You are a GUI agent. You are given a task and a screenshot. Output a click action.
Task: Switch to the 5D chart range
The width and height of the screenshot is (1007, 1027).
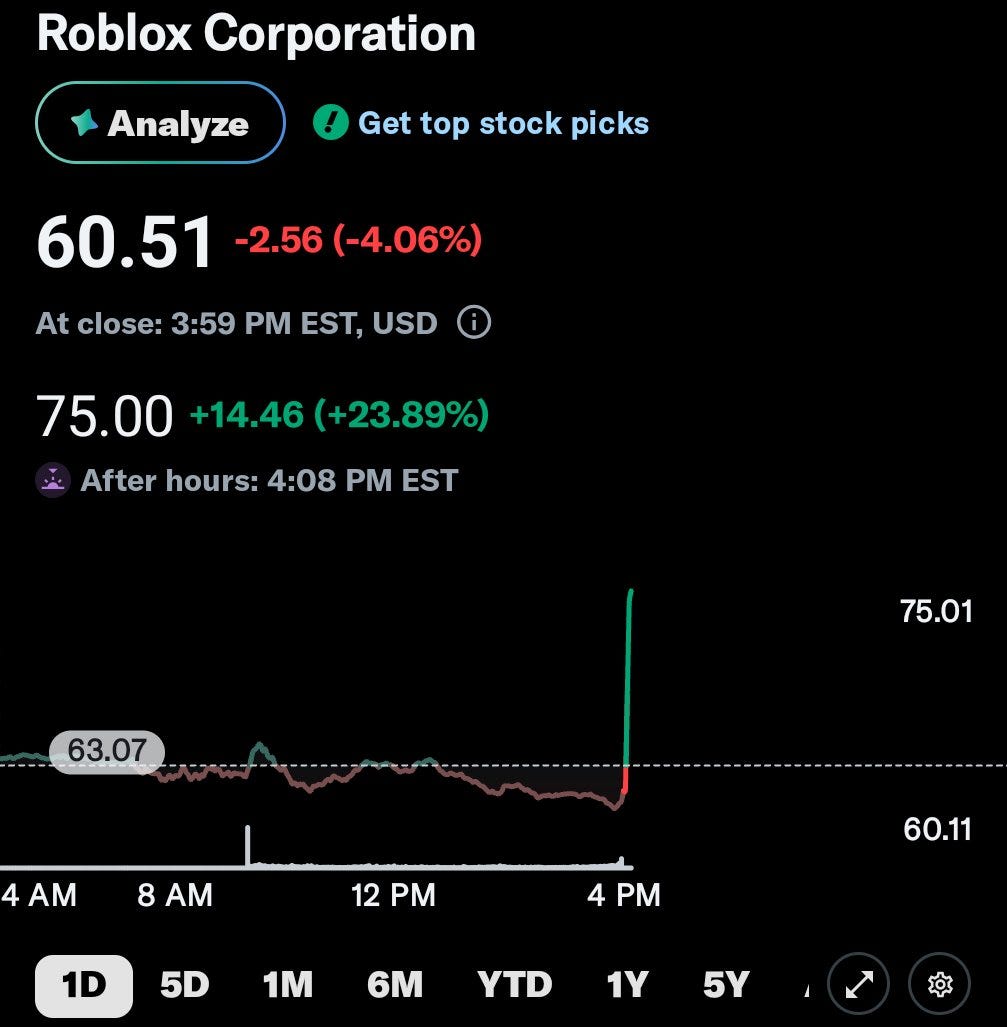[185, 985]
